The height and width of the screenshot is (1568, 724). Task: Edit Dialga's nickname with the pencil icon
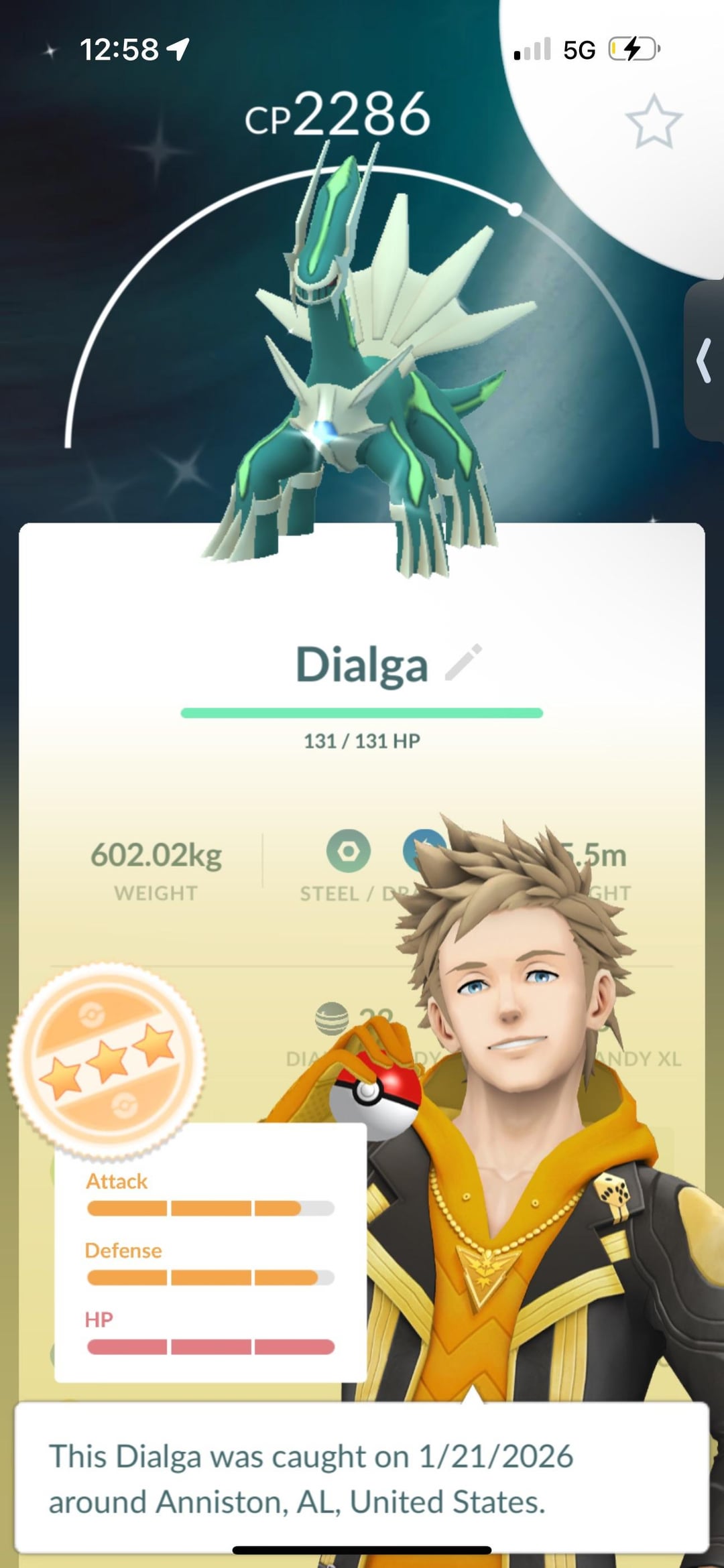(464, 663)
